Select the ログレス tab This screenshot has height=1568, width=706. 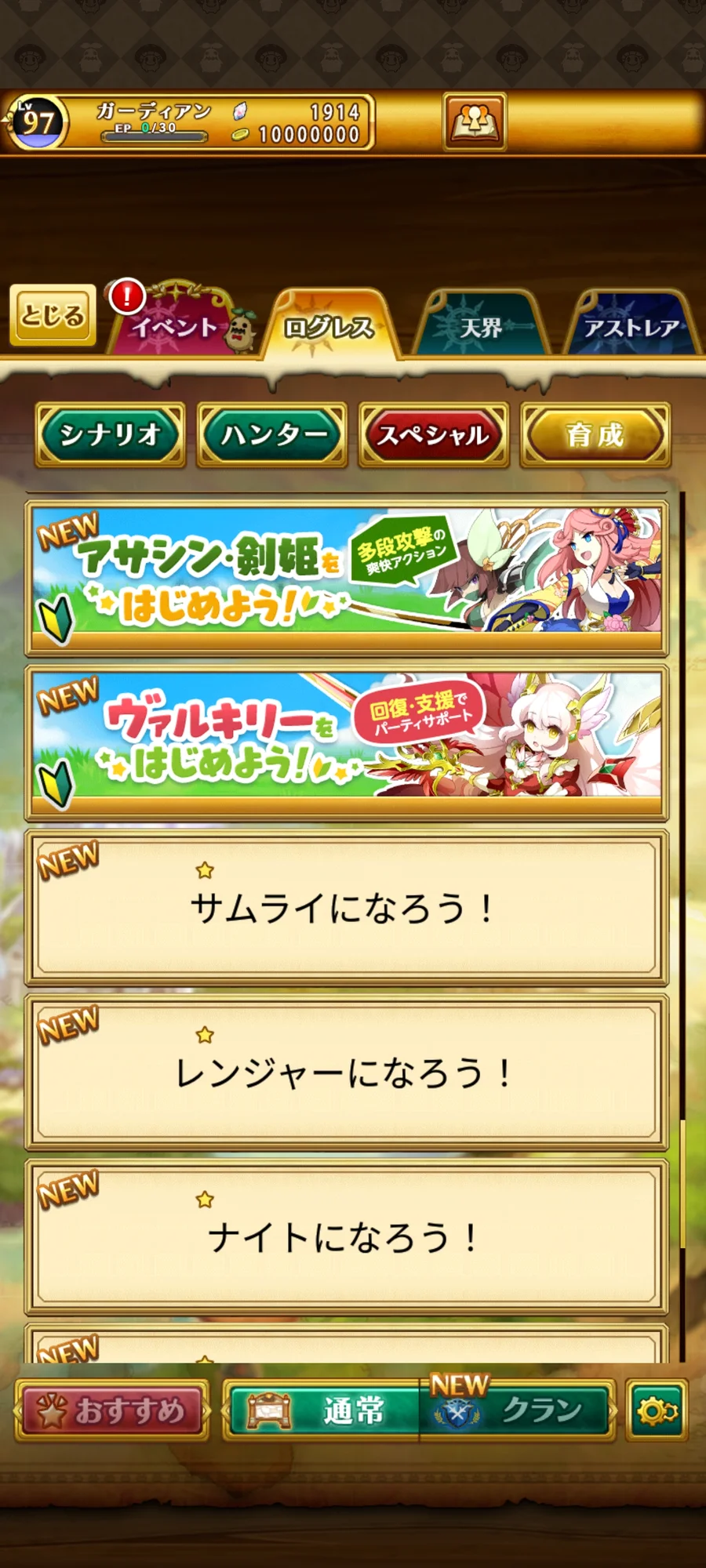(329, 325)
